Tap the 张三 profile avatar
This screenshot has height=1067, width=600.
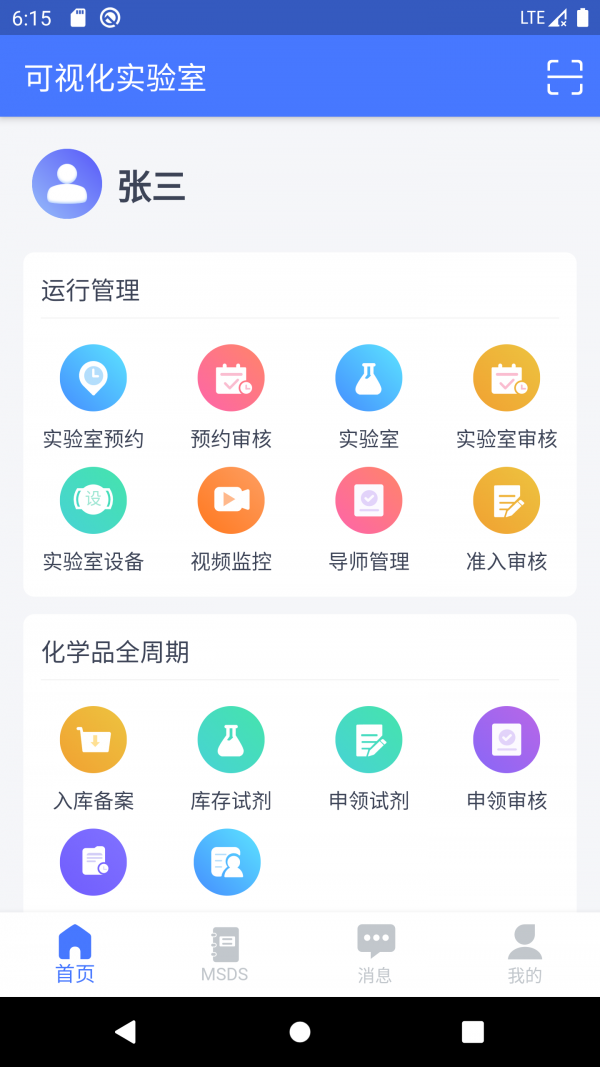(67, 184)
